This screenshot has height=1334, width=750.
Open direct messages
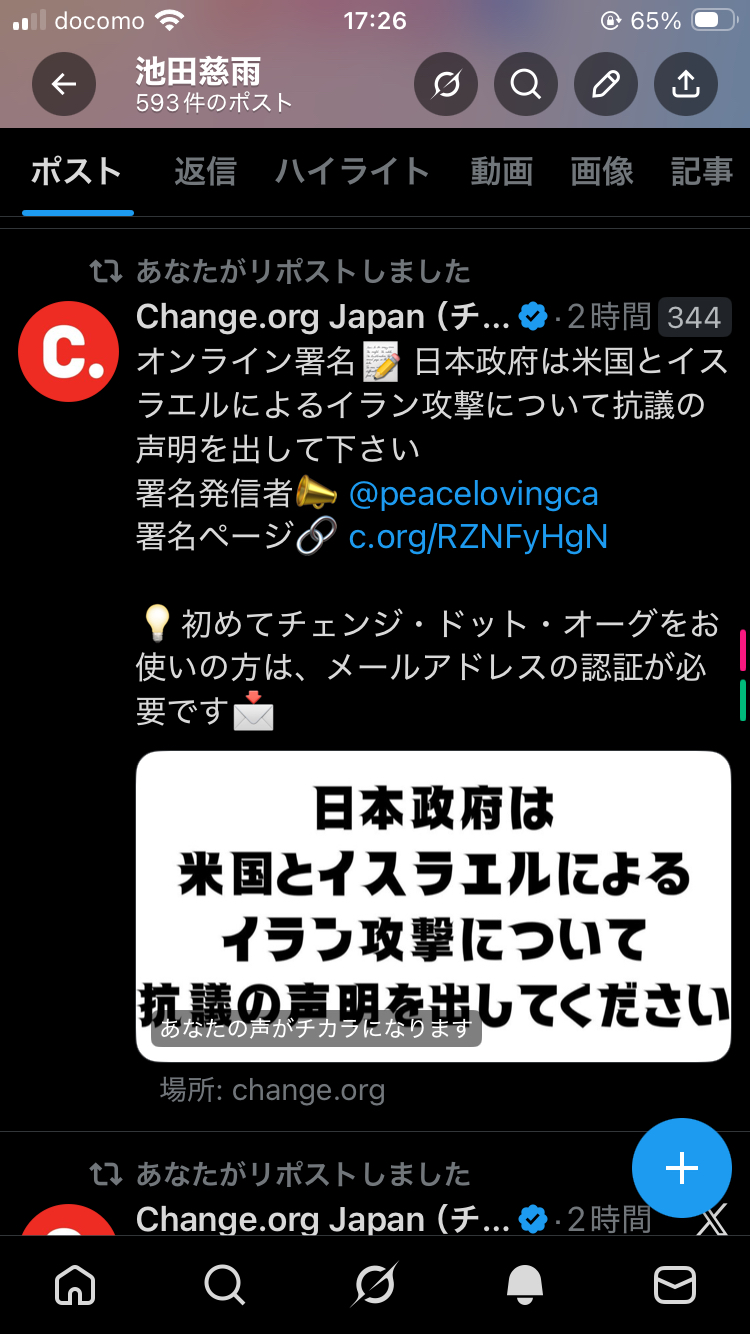(x=674, y=1284)
